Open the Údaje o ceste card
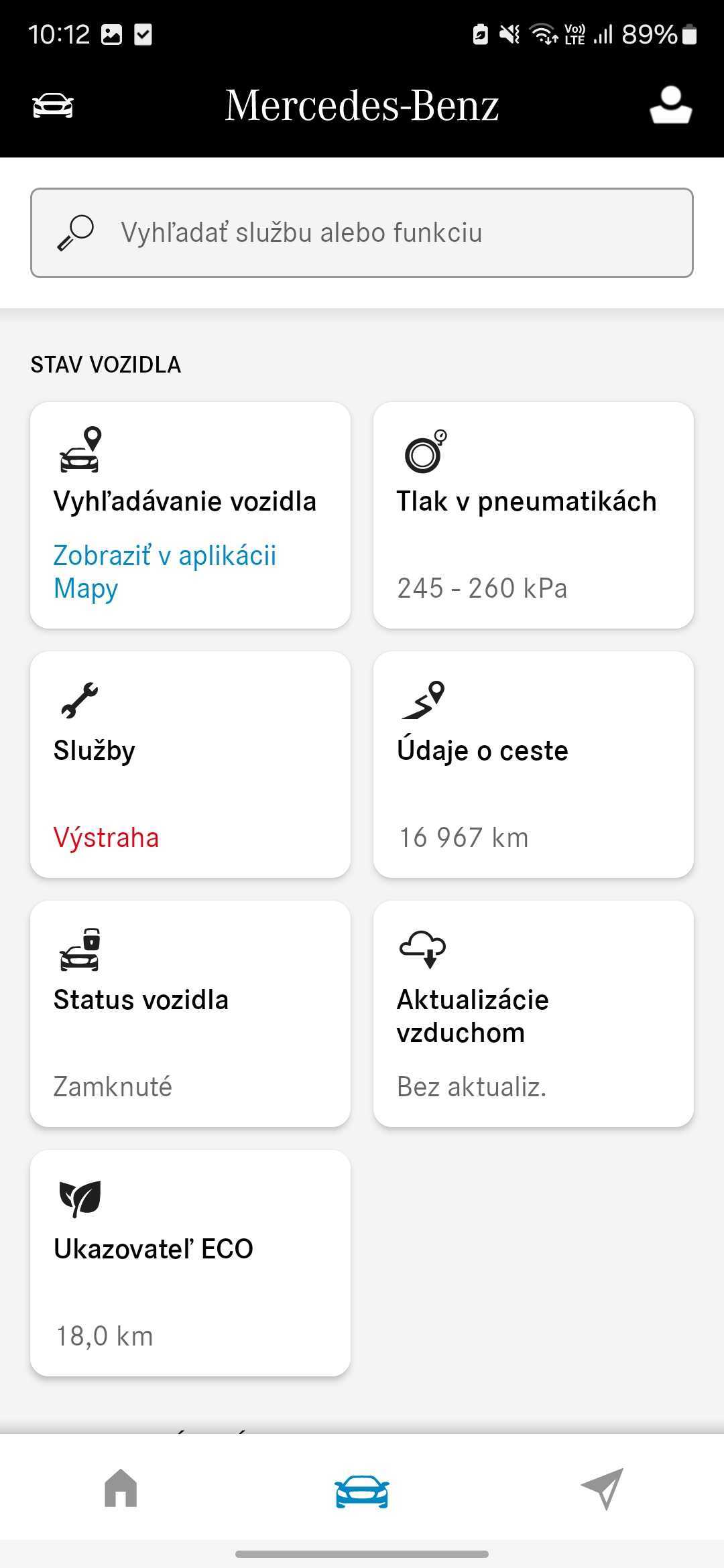 (x=534, y=765)
